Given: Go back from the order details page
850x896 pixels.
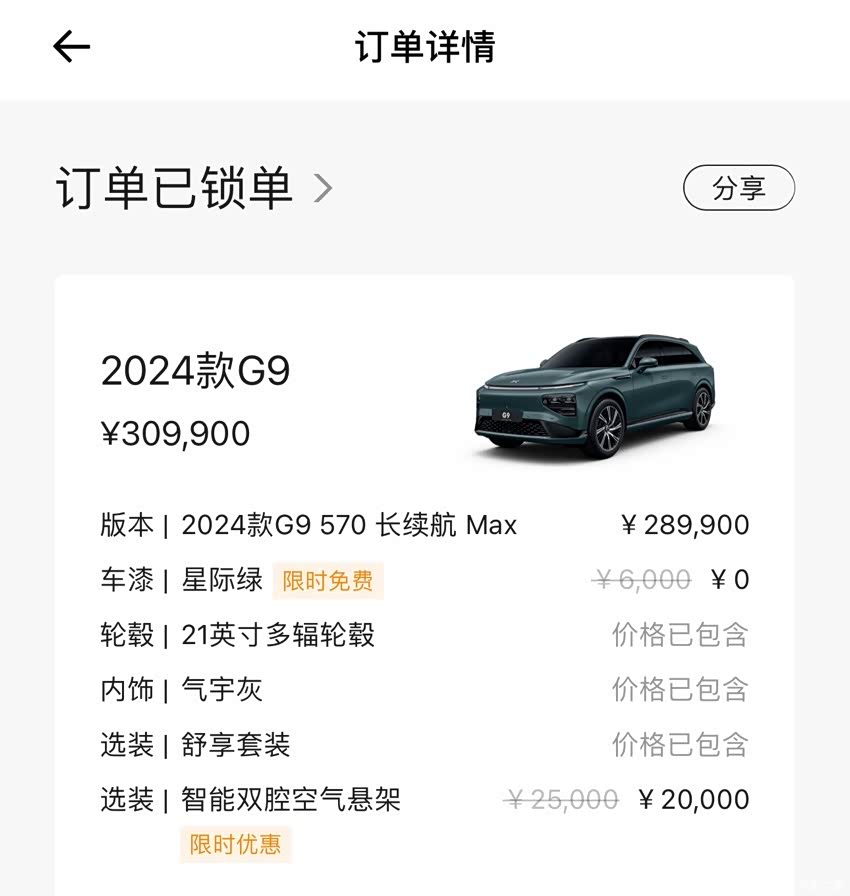Looking at the screenshot, I should tap(72, 47).
